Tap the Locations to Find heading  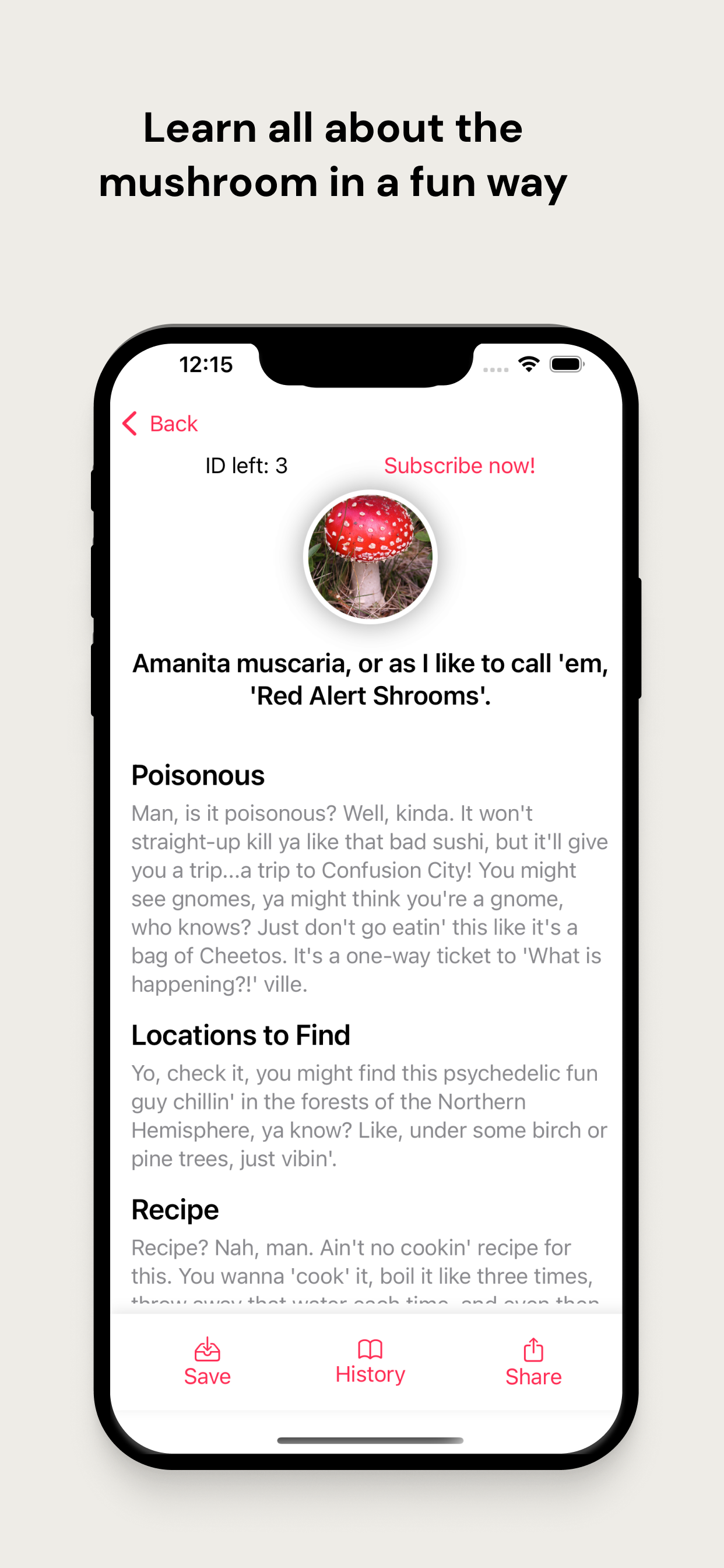pyautogui.click(x=240, y=1034)
